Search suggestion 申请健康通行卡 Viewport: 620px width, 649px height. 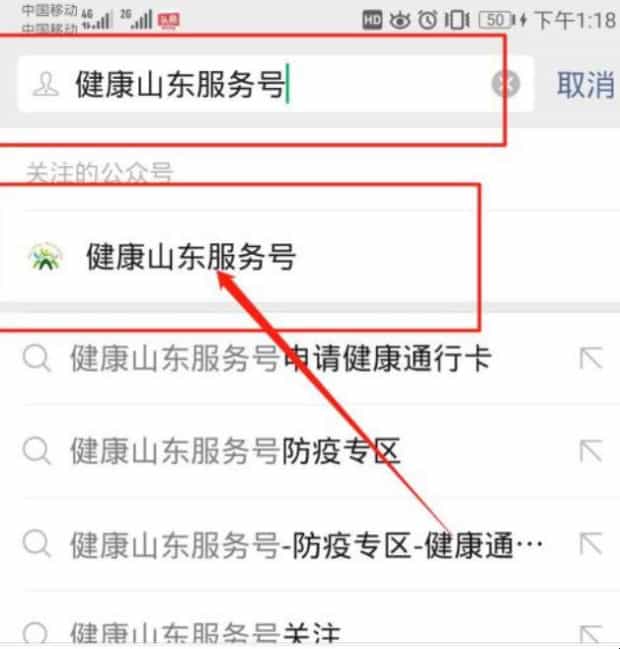(x=280, y=359)
